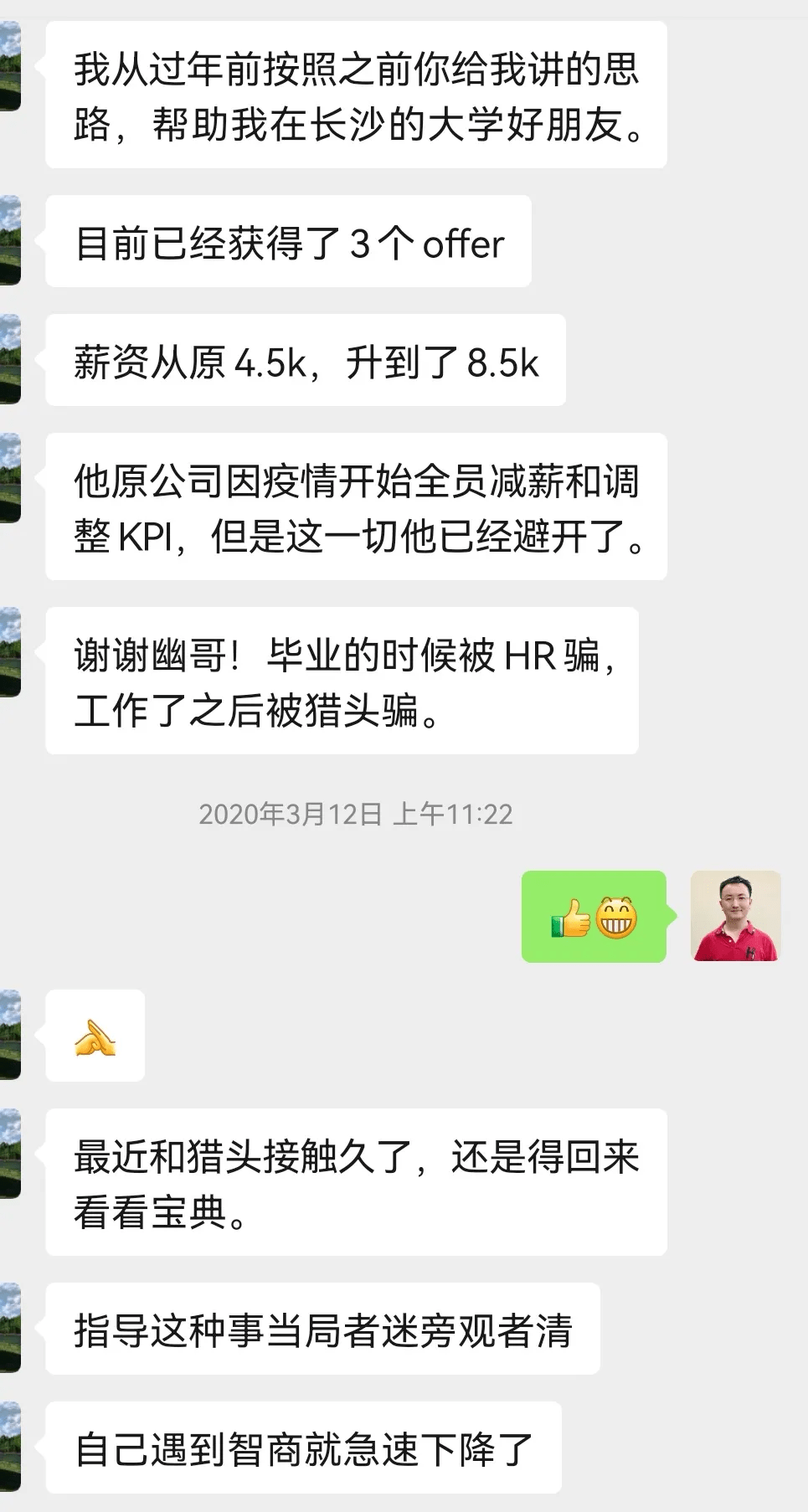Open the profile of the red-shirt avatar
Image resolution: width=808 pixels, height=1512 pixels.
pos(735,916)
